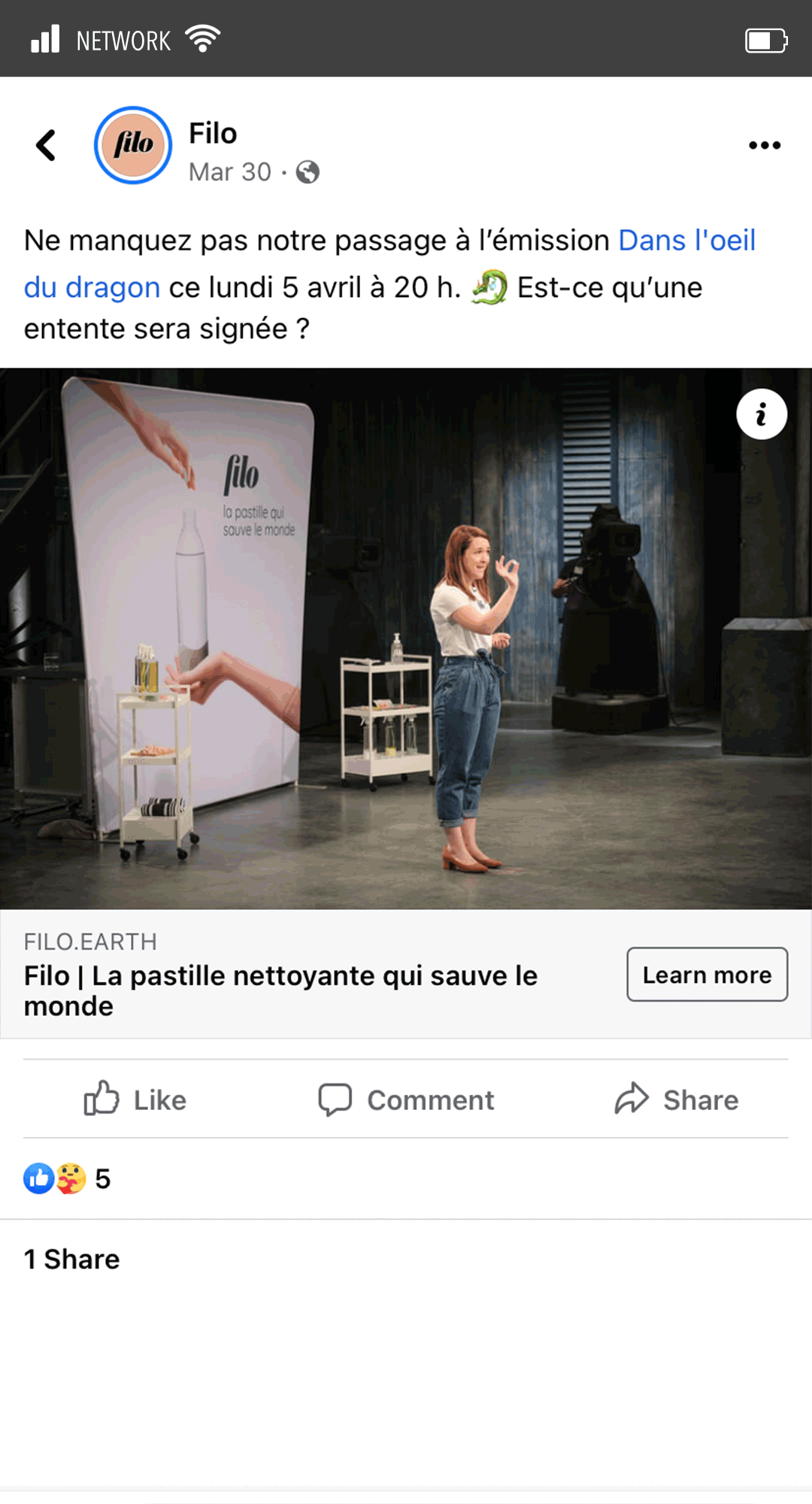Open the three-dot post options menu
The height and width of the screenshot is (1504, 812).
pyautogui.click(x=764, y=145)
